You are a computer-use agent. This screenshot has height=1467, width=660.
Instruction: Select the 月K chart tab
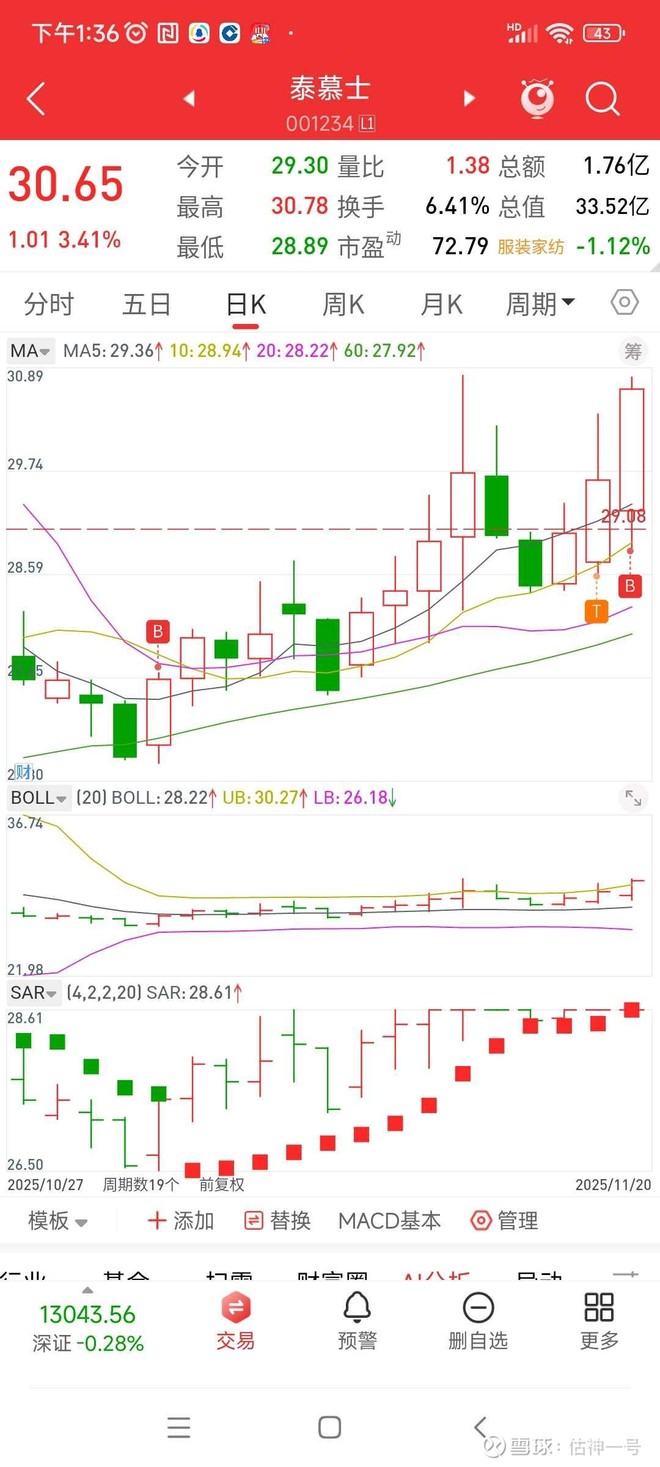coord(441,304)
